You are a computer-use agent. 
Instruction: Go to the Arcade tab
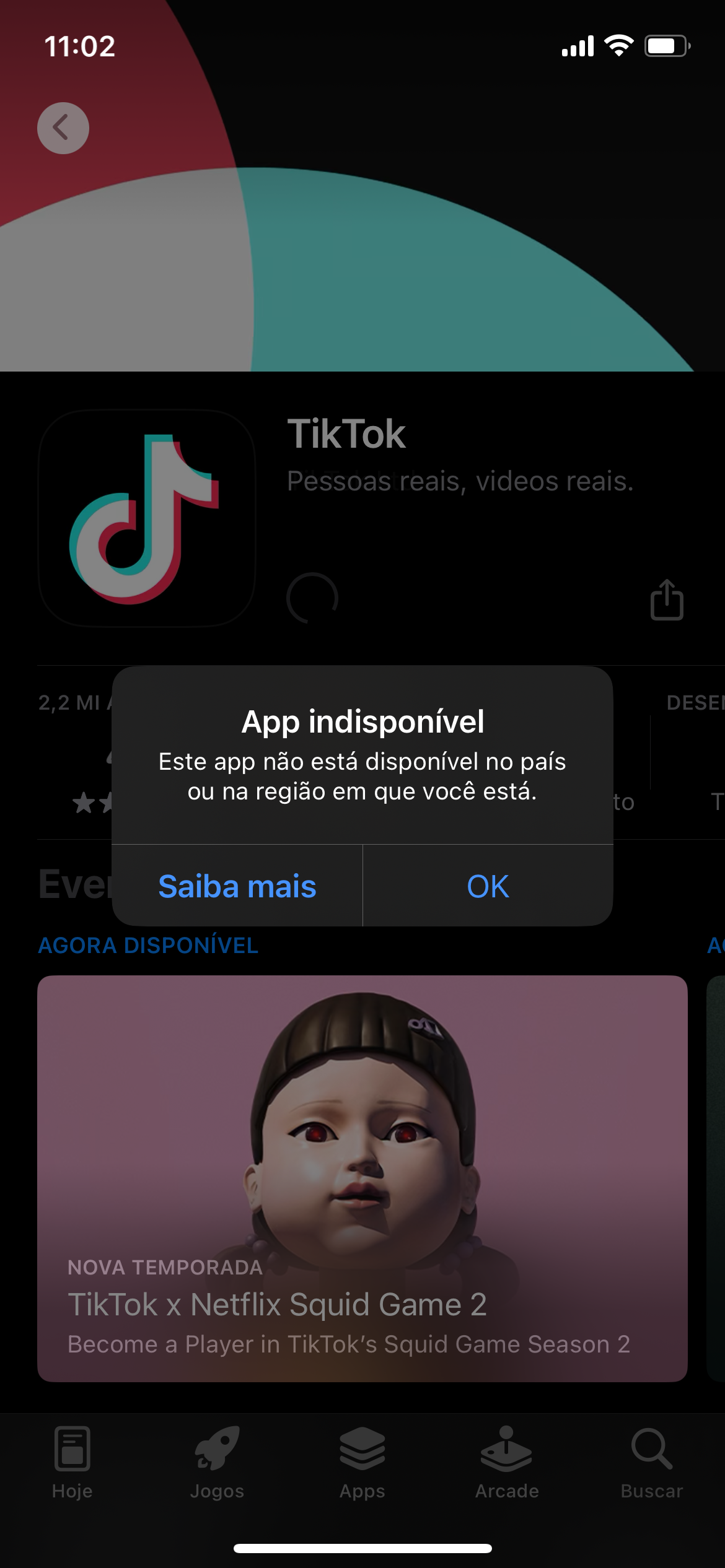coord(506,1461)
